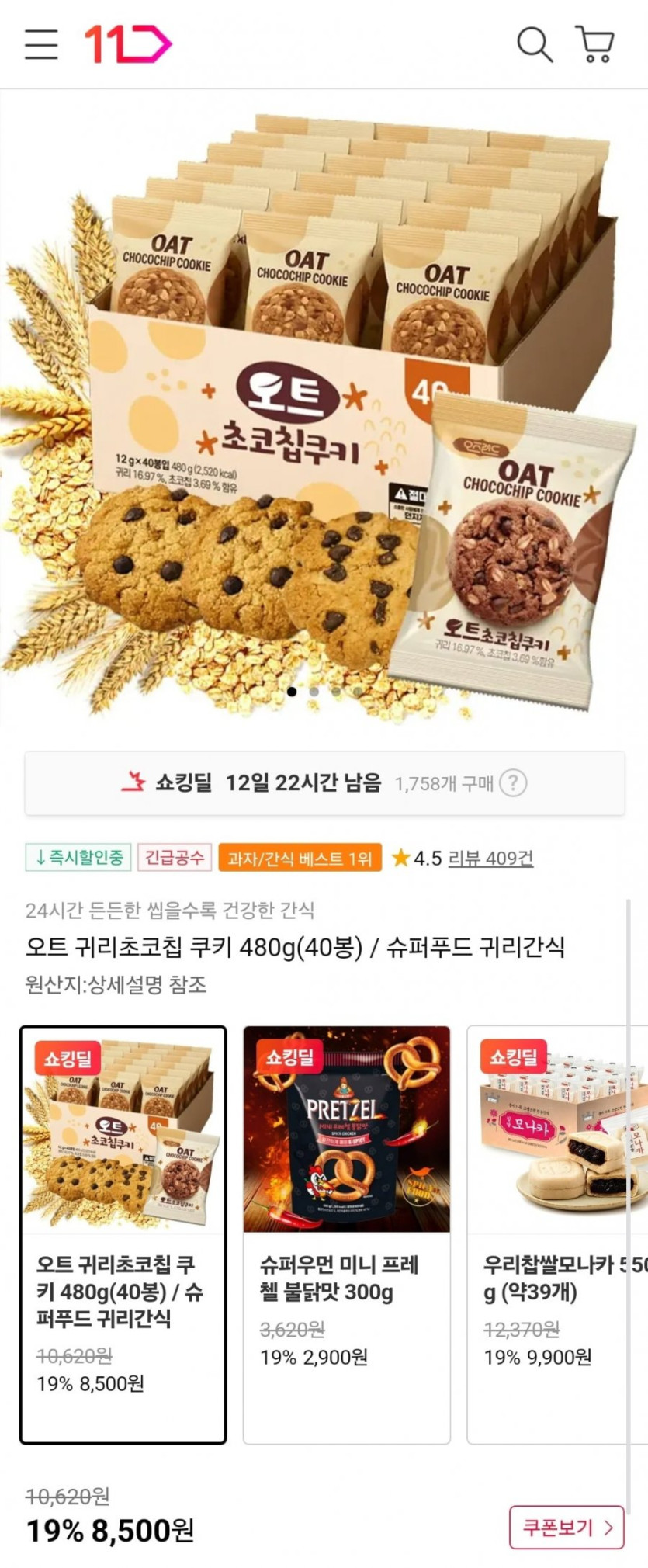
Task: Select the 오트 귀리초코칩 쿠키 480g card
Action: tap(123, 1234)
